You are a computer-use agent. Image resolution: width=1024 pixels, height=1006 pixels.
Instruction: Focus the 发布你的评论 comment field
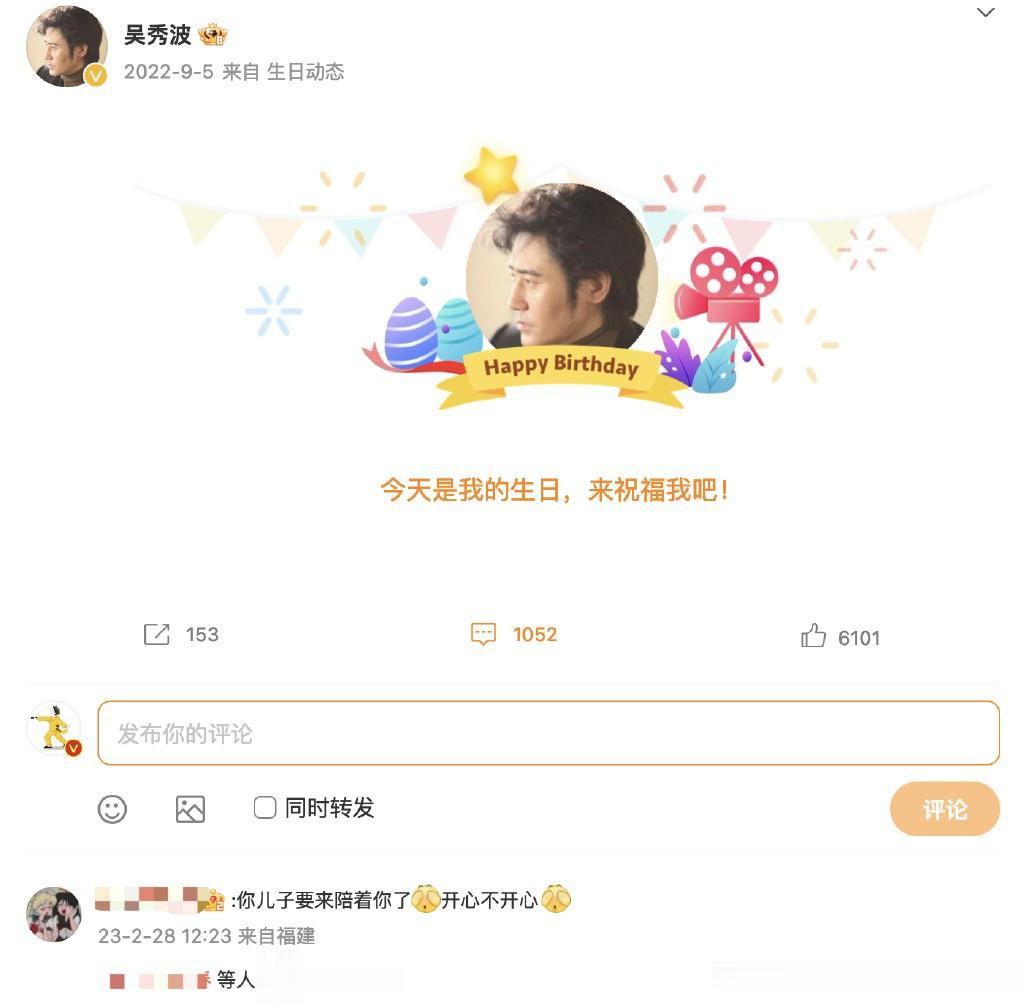548,733
